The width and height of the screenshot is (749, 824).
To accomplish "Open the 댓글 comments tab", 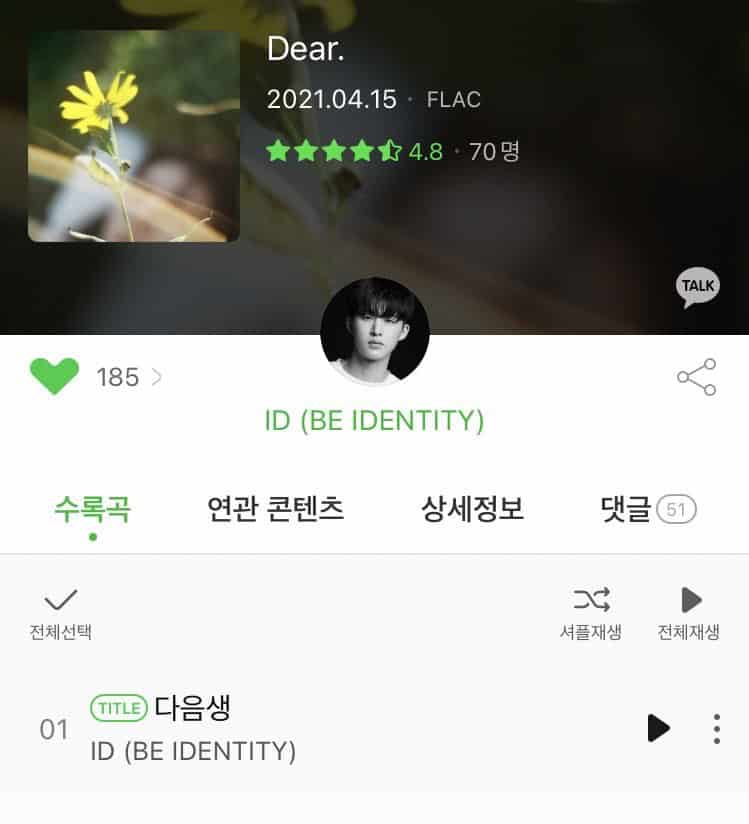I will point(647,510).
